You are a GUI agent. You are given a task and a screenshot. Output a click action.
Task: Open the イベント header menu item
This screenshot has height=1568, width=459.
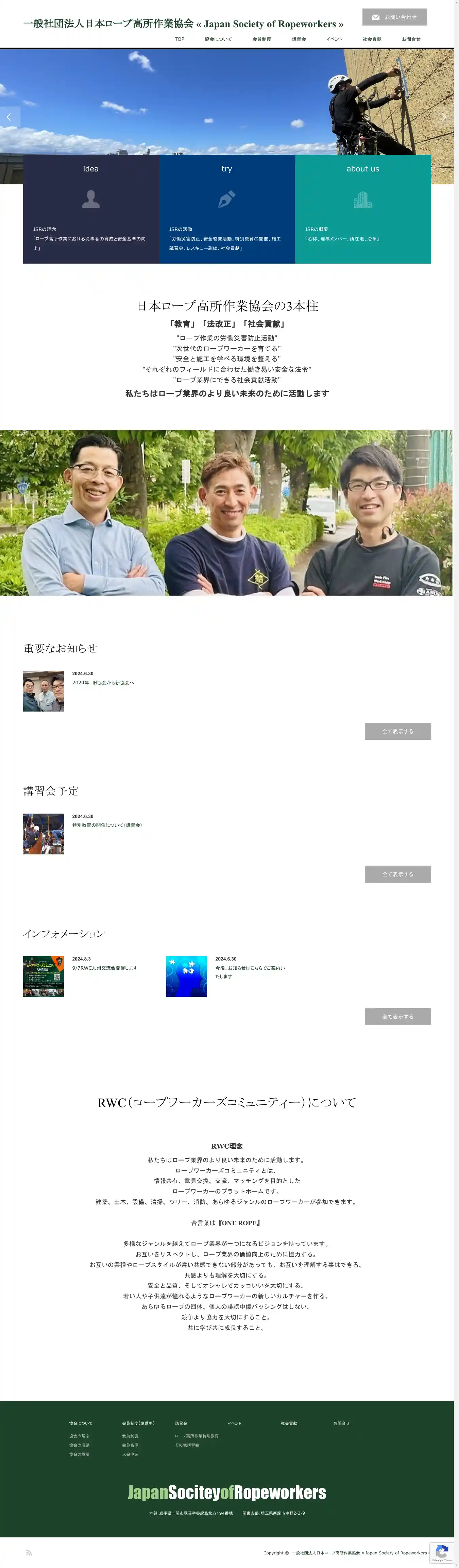334,39
